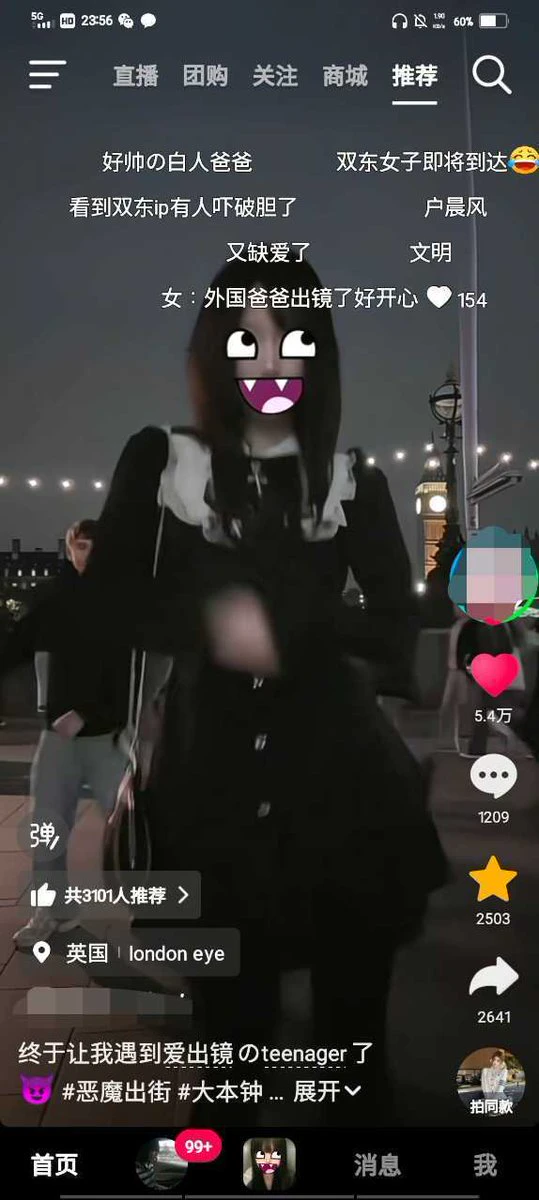Open the creator's blurred avatar

tap(493, 576)
